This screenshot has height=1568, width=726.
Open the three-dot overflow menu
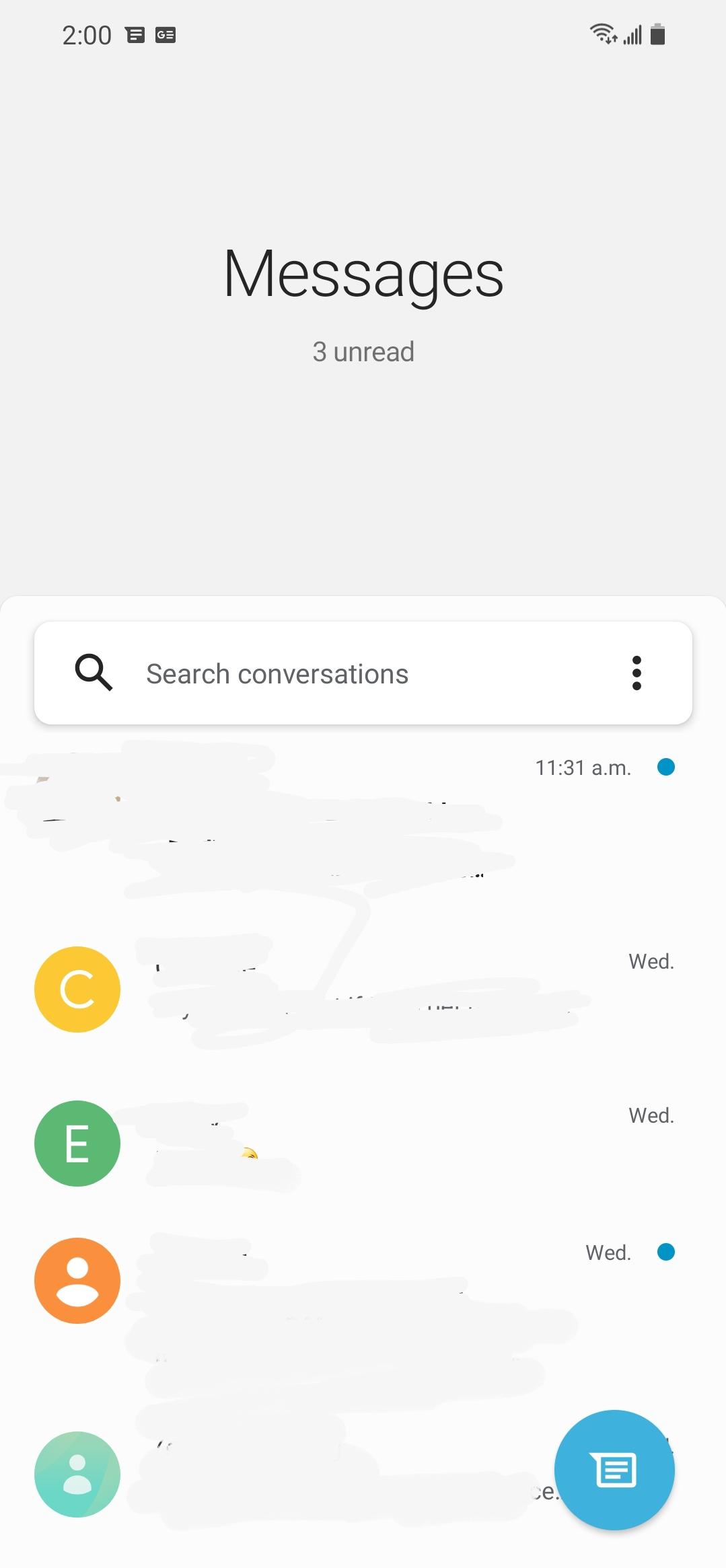click(637, 673)
